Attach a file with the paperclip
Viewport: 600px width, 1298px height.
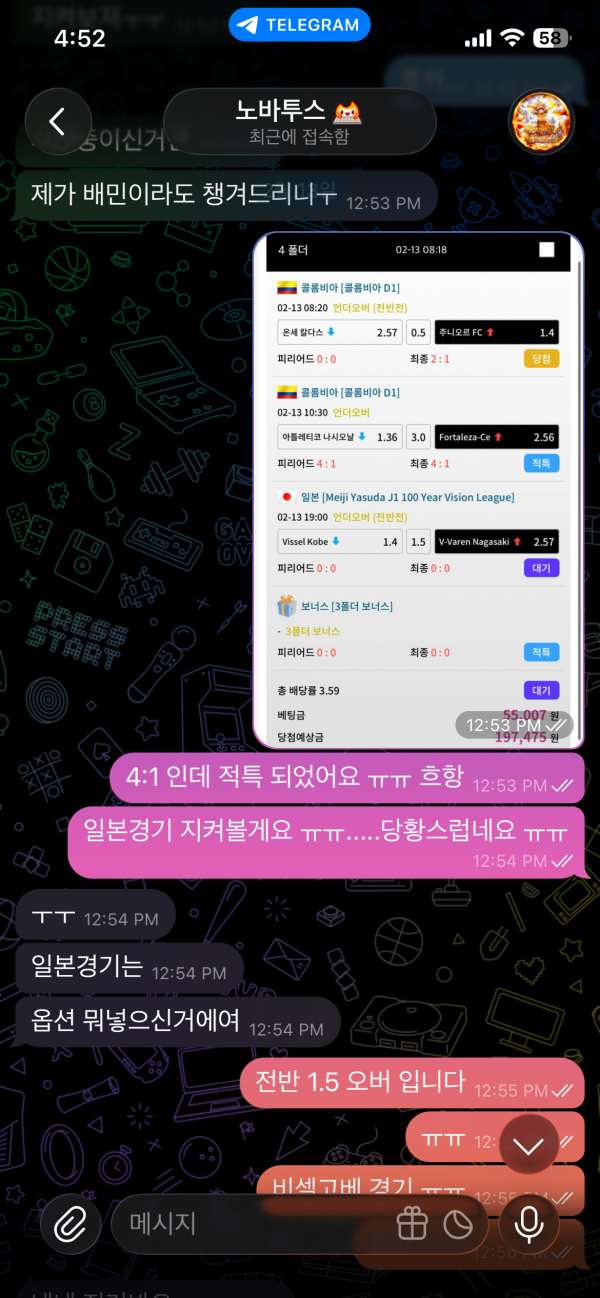(70, 1223)
